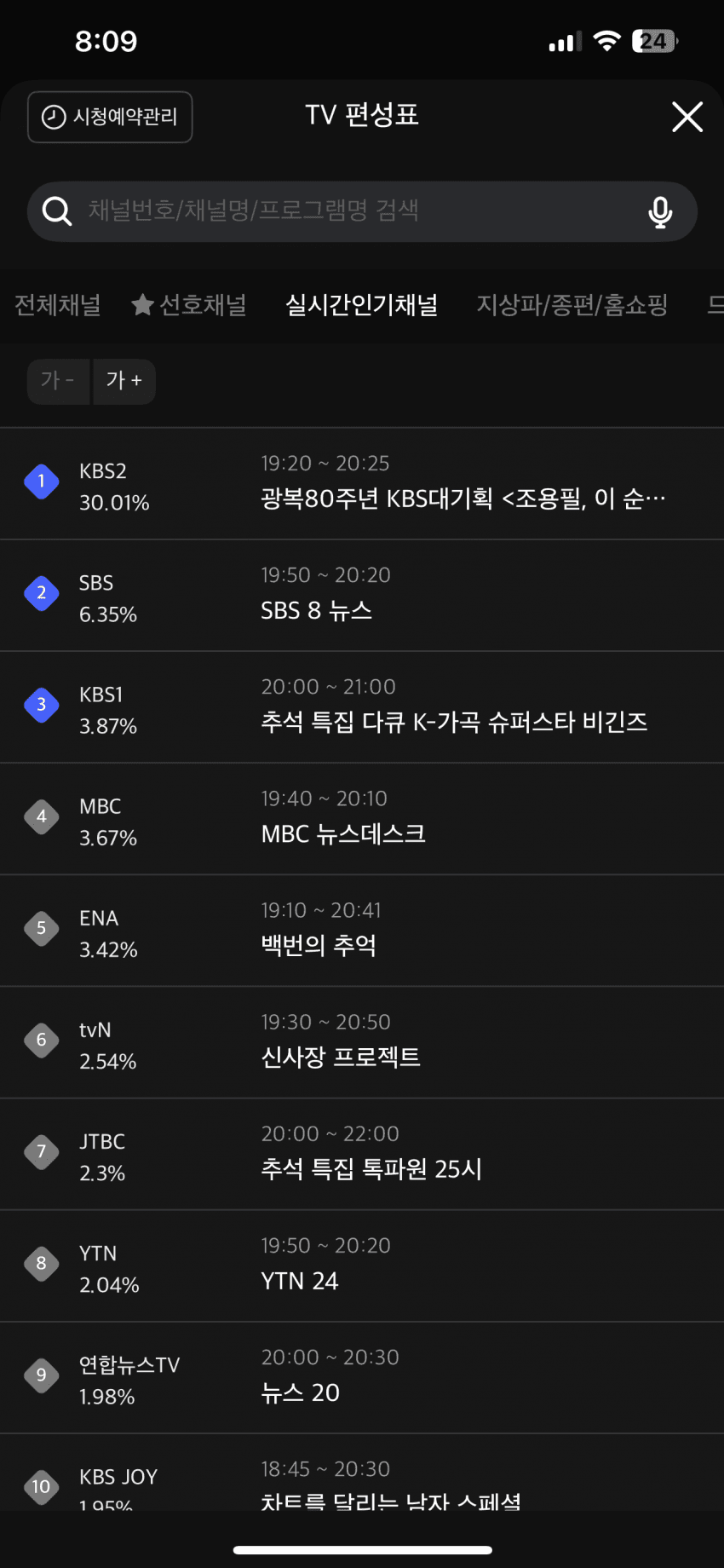Increase font size with 가 + button
Viewport: 724px width, 1568px height.
pos(124,381)
